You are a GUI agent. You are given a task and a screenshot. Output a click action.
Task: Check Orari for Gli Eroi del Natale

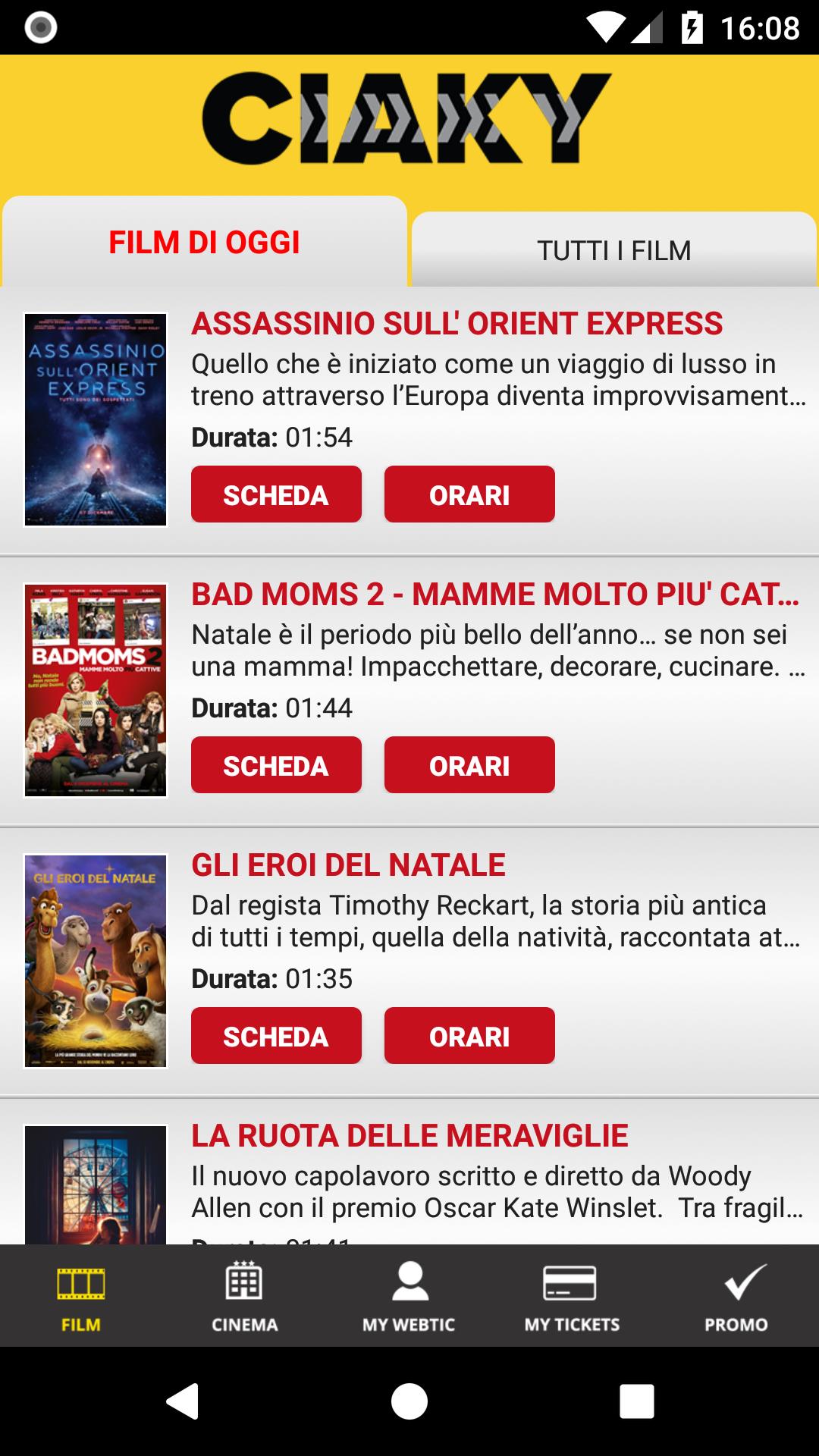point(469,1036)
